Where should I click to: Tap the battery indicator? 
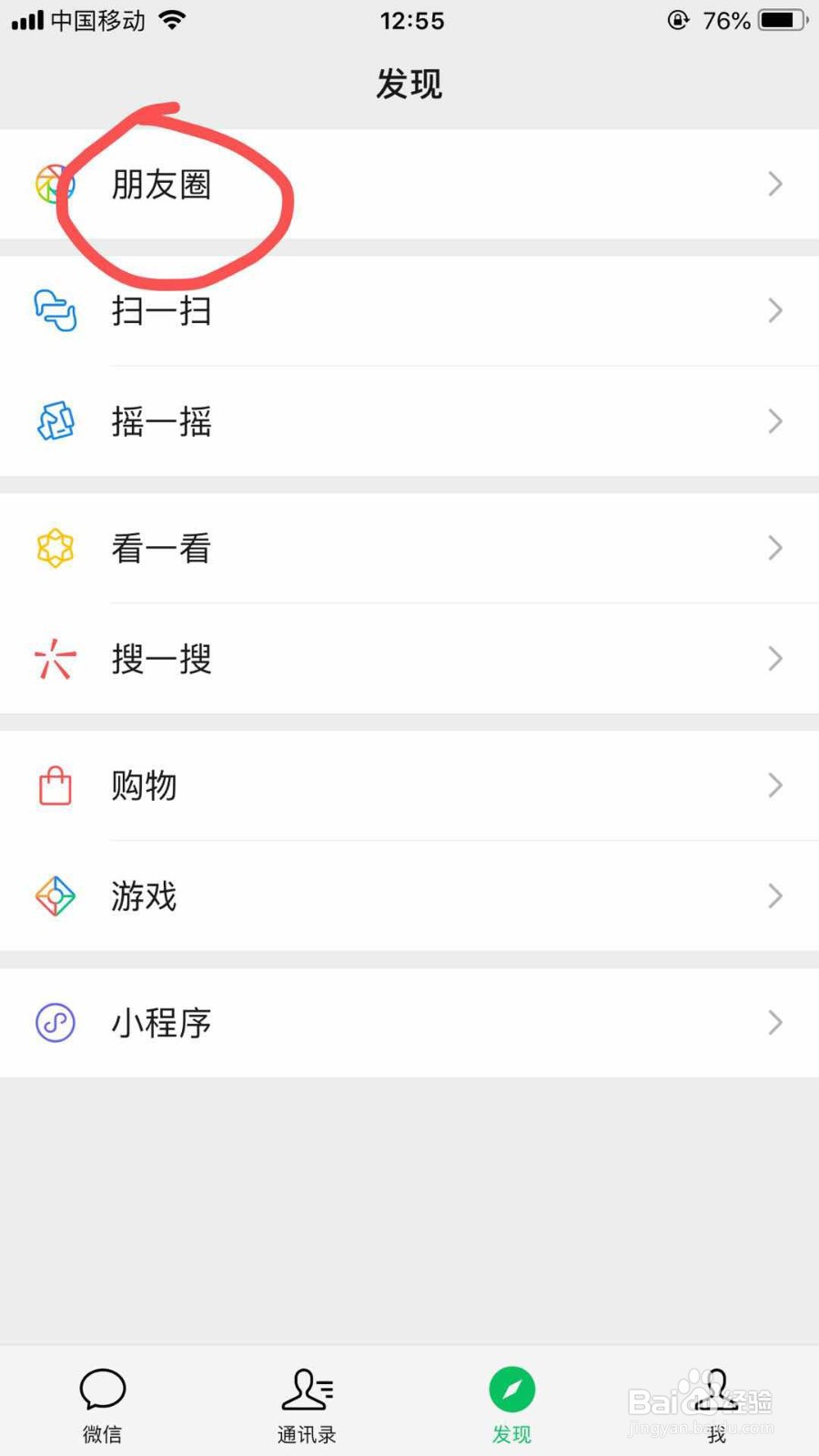[781, 20]
